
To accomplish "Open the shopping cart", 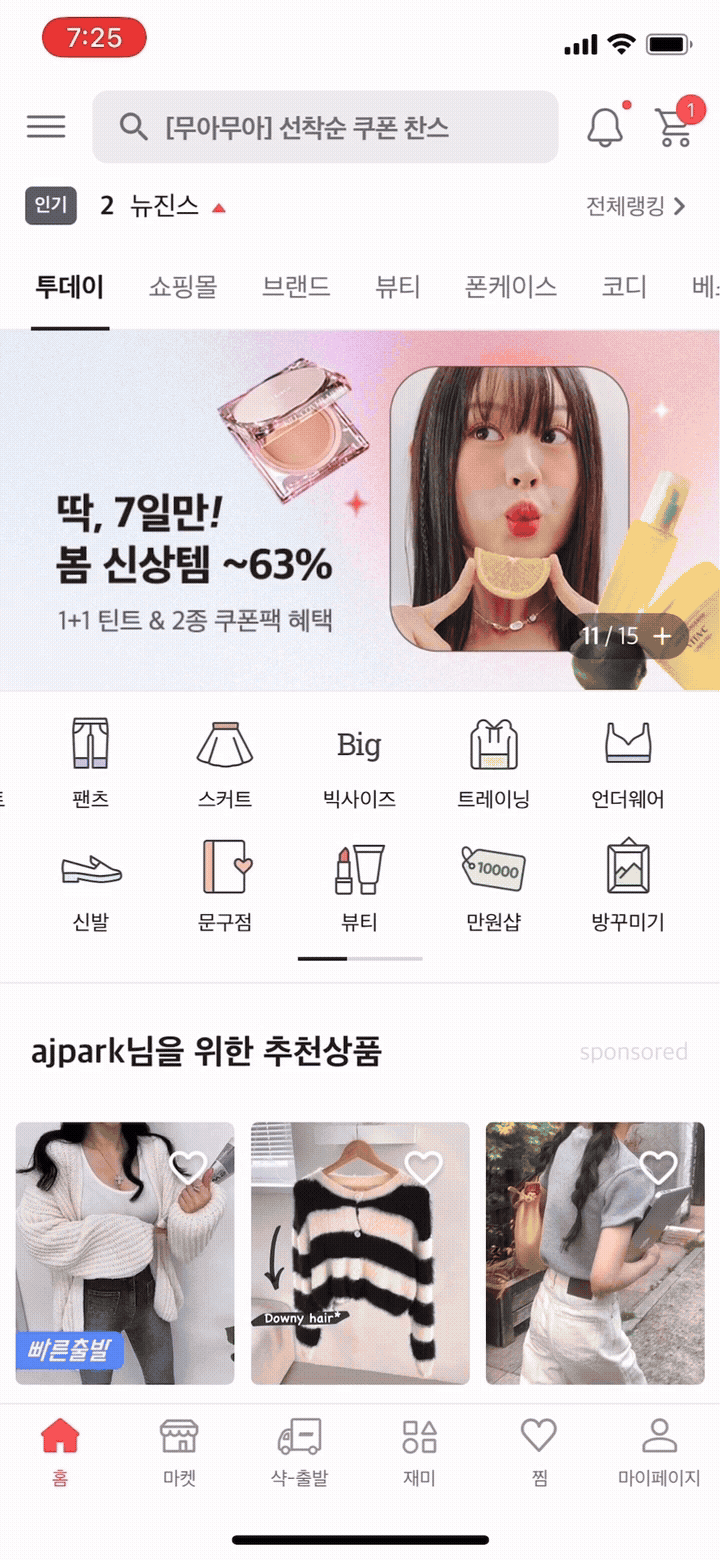I will pos(675,127).
